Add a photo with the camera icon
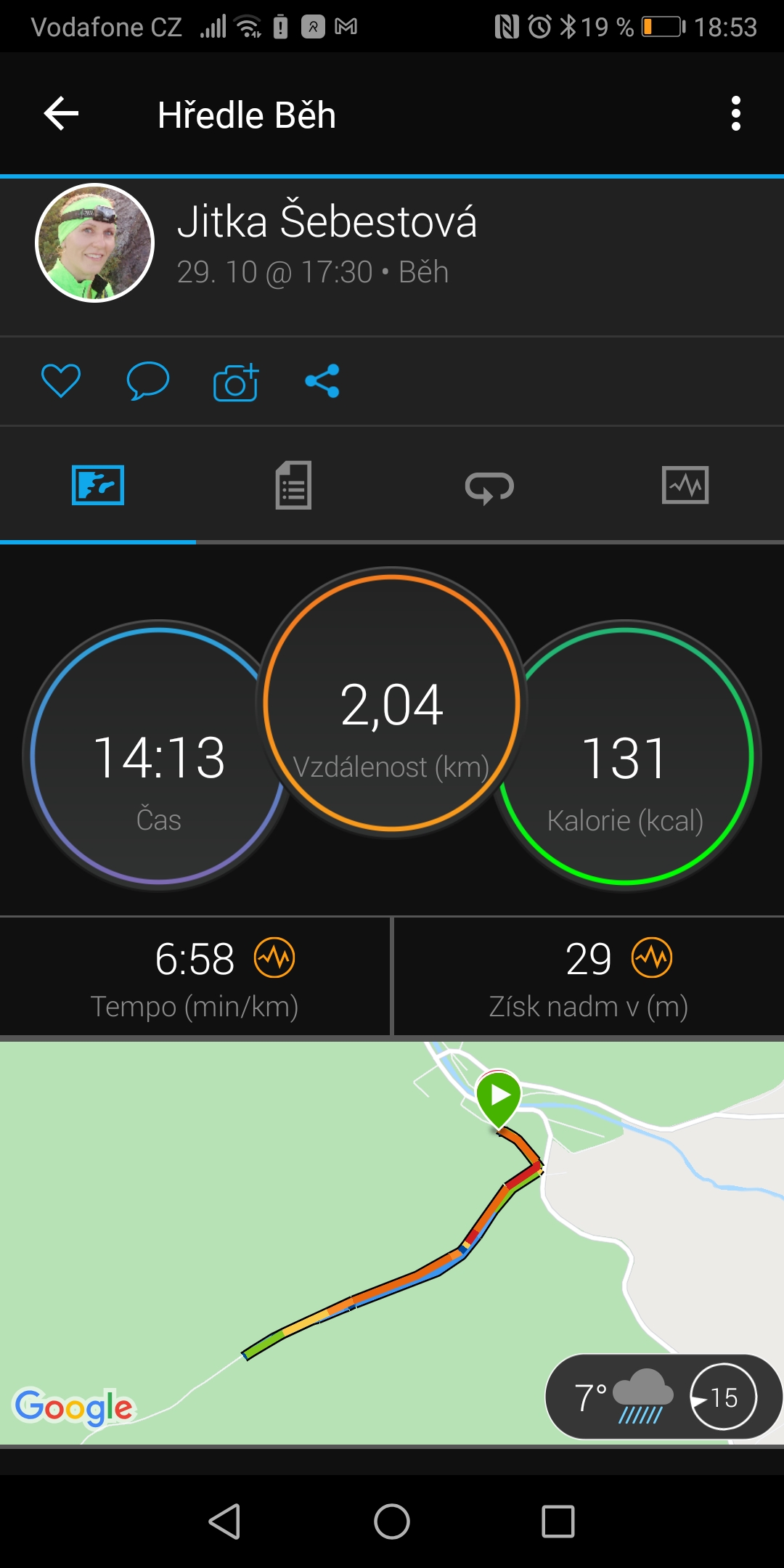Image resolution: width=784 pixels, height=1568 pixels. (x=235, y=381)
